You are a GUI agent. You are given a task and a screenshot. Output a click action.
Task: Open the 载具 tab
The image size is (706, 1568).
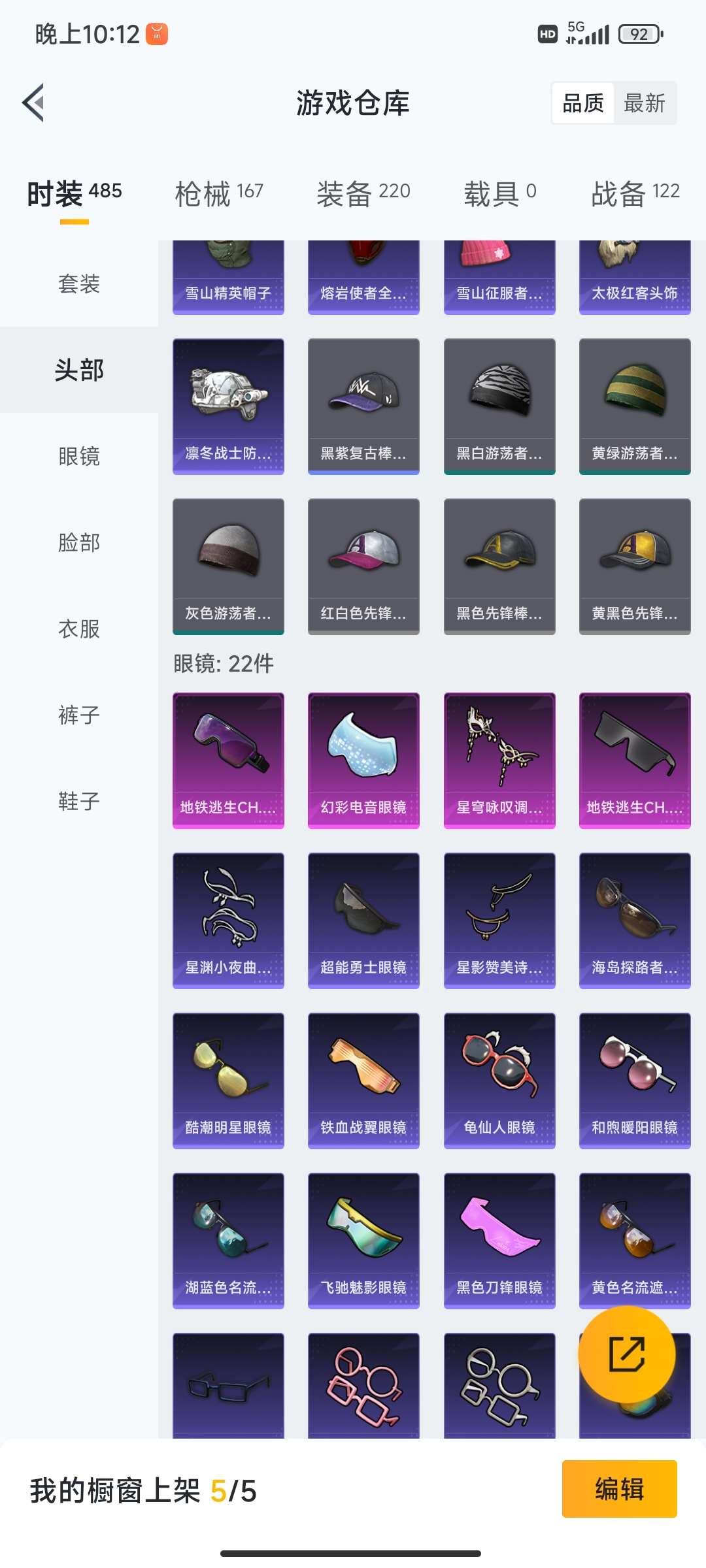[500, 194]
